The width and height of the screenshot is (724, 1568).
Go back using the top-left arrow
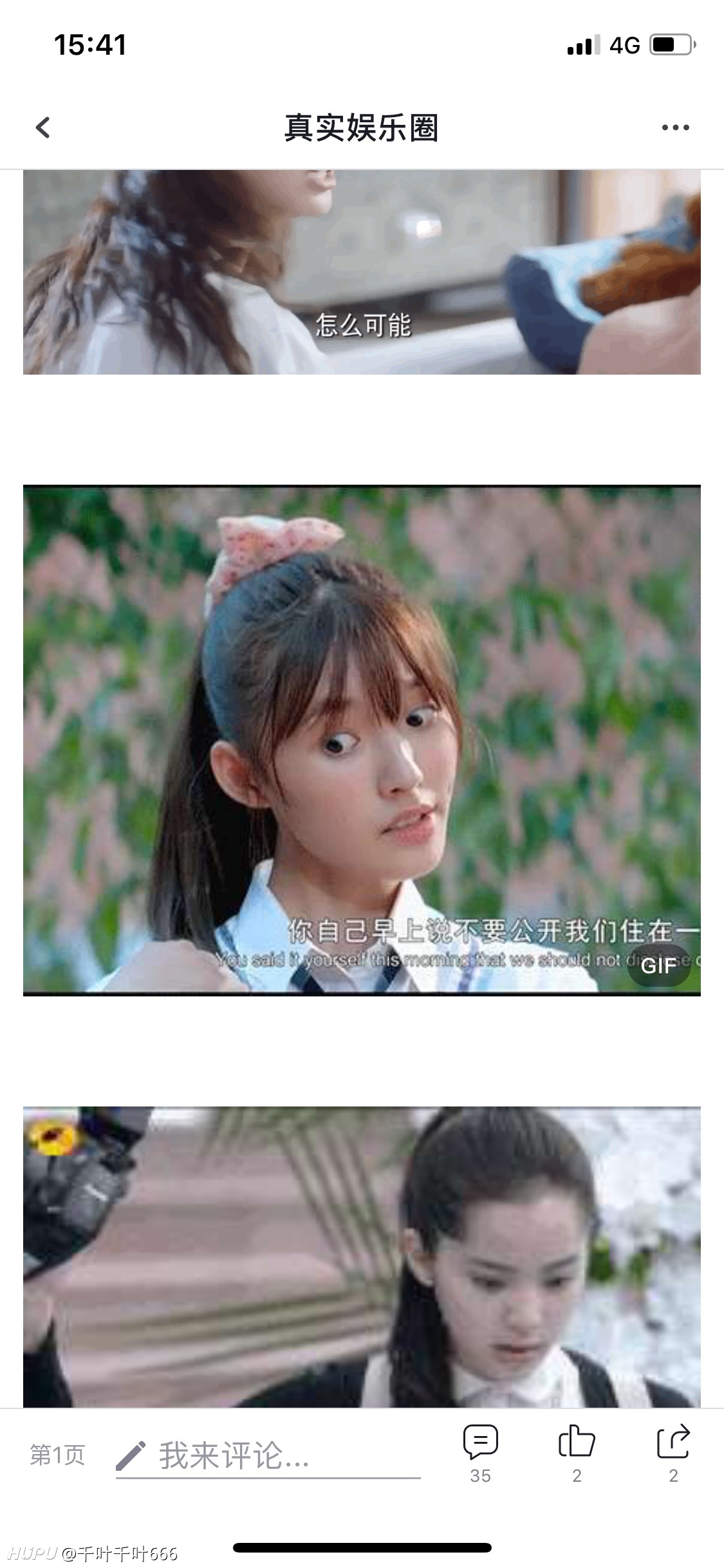pyautogui.click(x=42, y=127)
